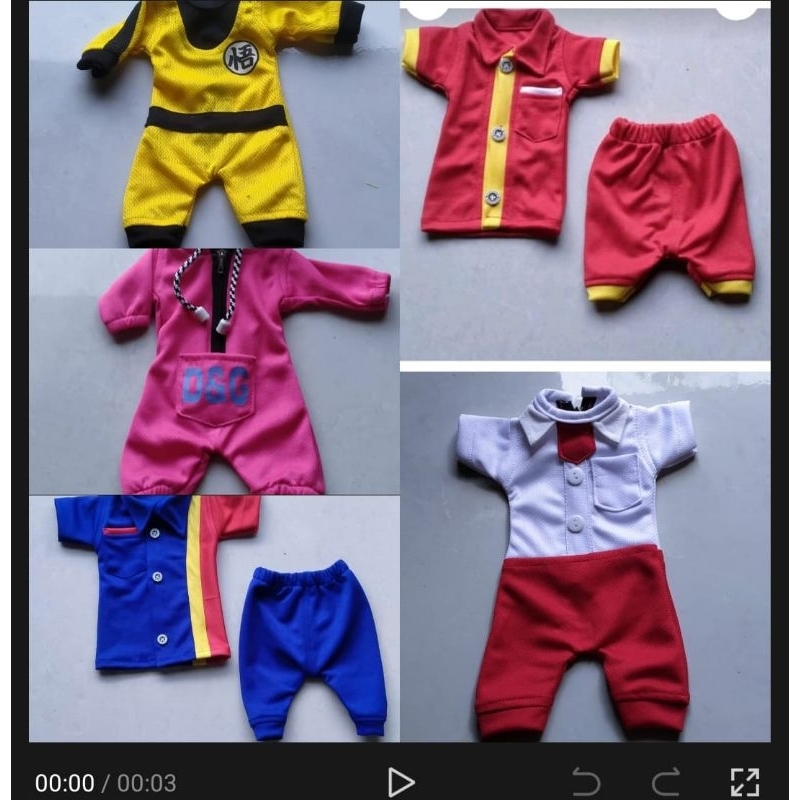Play the video preview
Screen dimensions: 800x800
[x=400, y=782]
